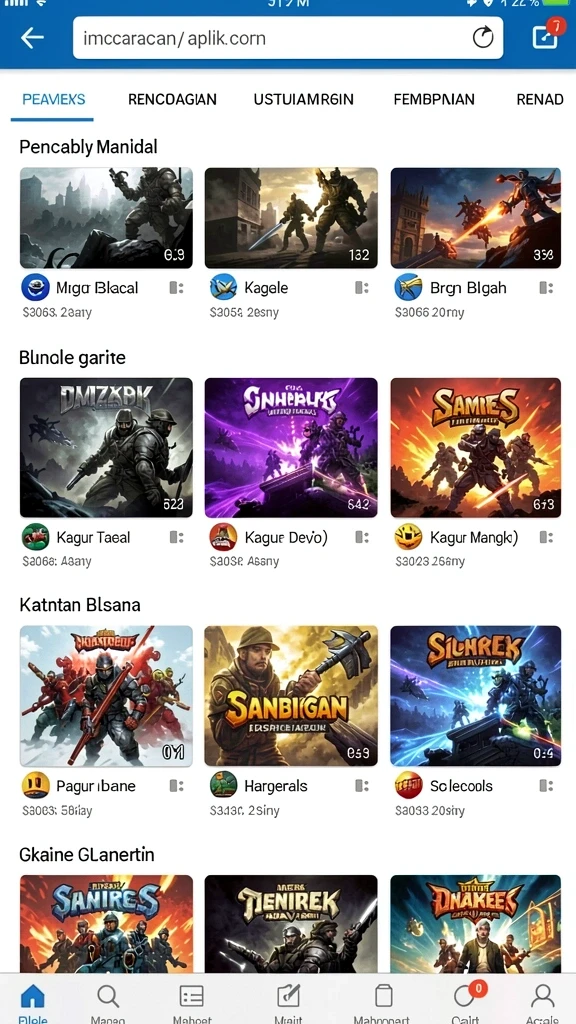Select the FEMBPNIAN tab
Viewport: 576px width, 1024px height.
click(434, 99)
